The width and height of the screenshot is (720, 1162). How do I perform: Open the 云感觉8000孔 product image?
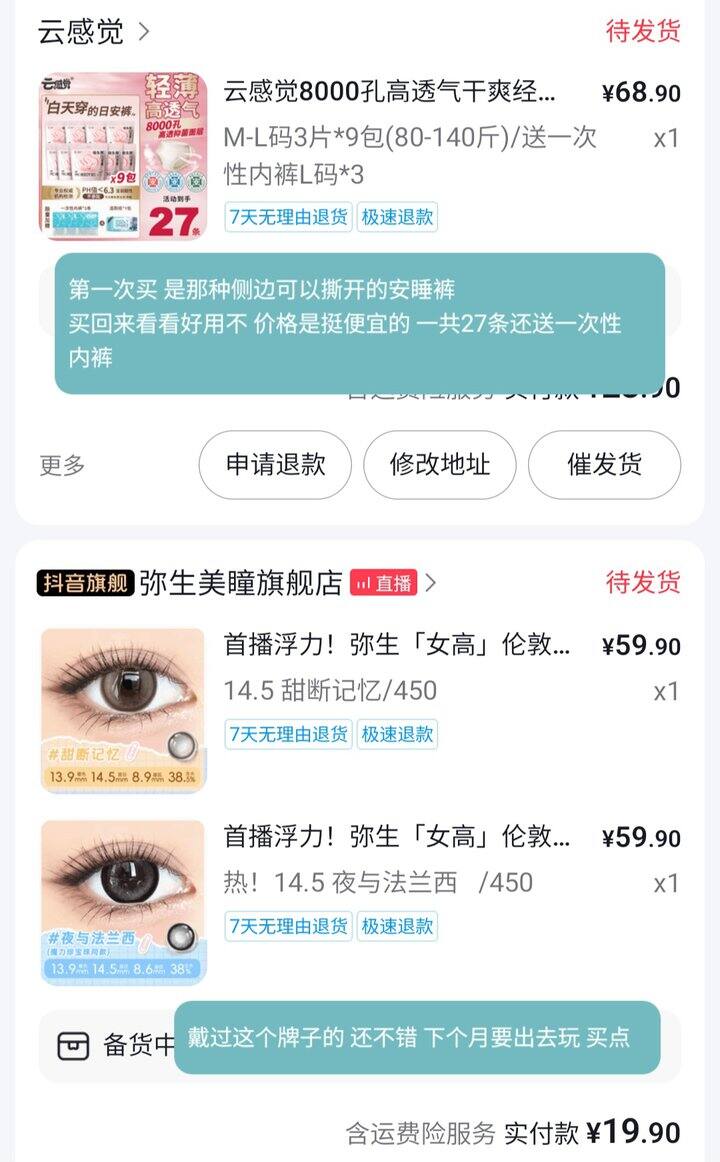tap(123, 156)
